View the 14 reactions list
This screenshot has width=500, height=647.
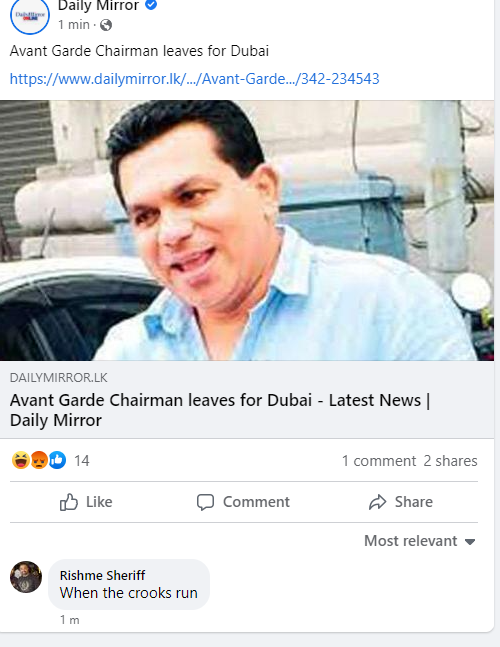click(51, 460)
